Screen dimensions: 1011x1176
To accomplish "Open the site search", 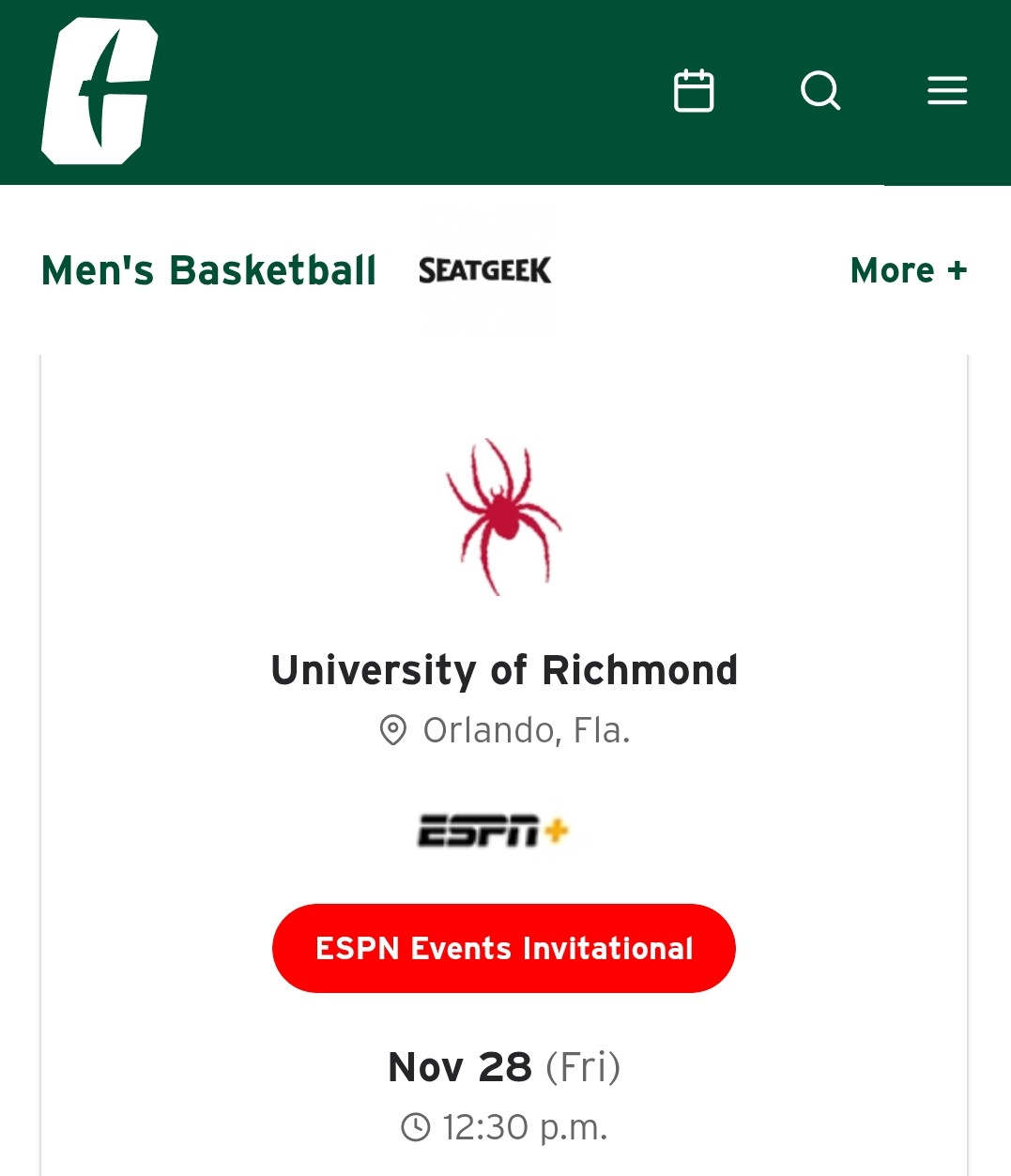I will click(820, 91).
